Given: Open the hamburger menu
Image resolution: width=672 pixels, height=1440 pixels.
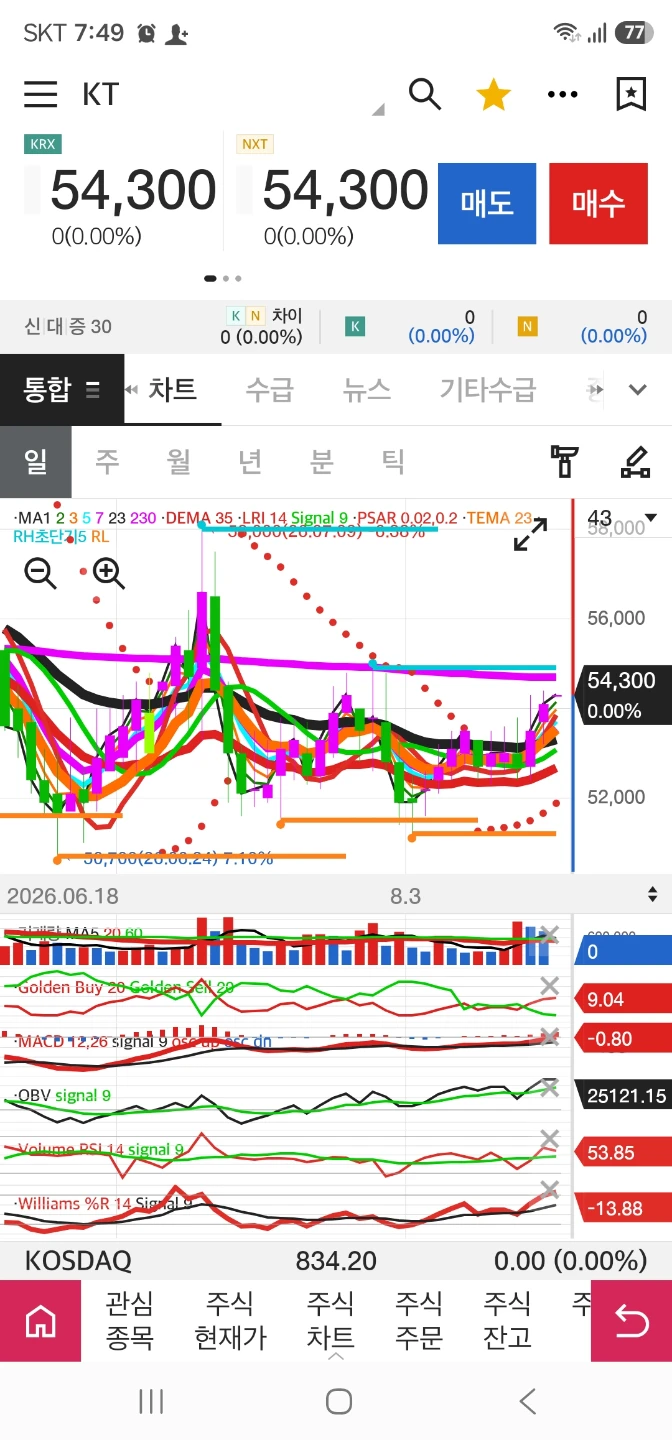Looking at the screenshot, I should pos(41,94).
